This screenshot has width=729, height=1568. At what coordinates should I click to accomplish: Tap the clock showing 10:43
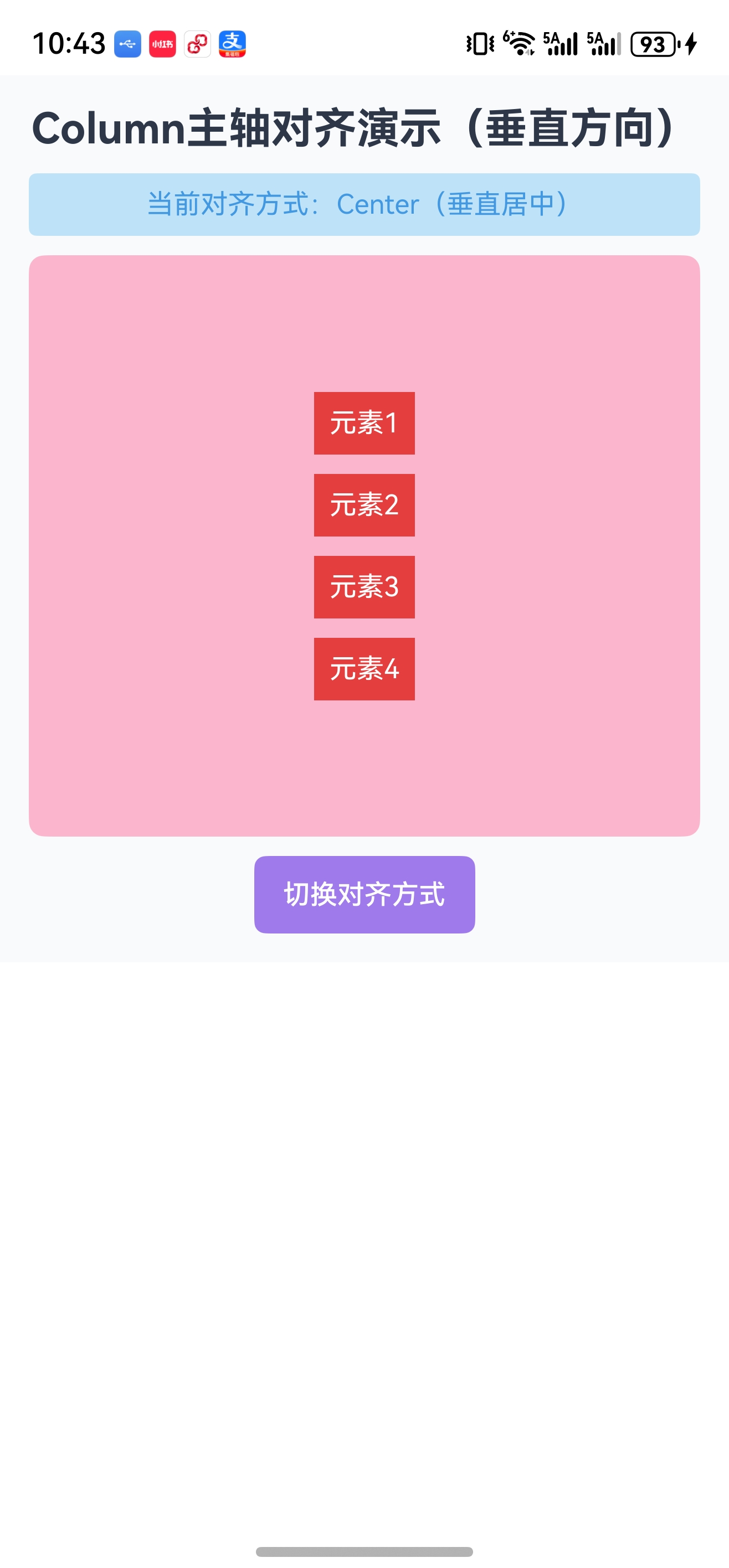(69, 43)
